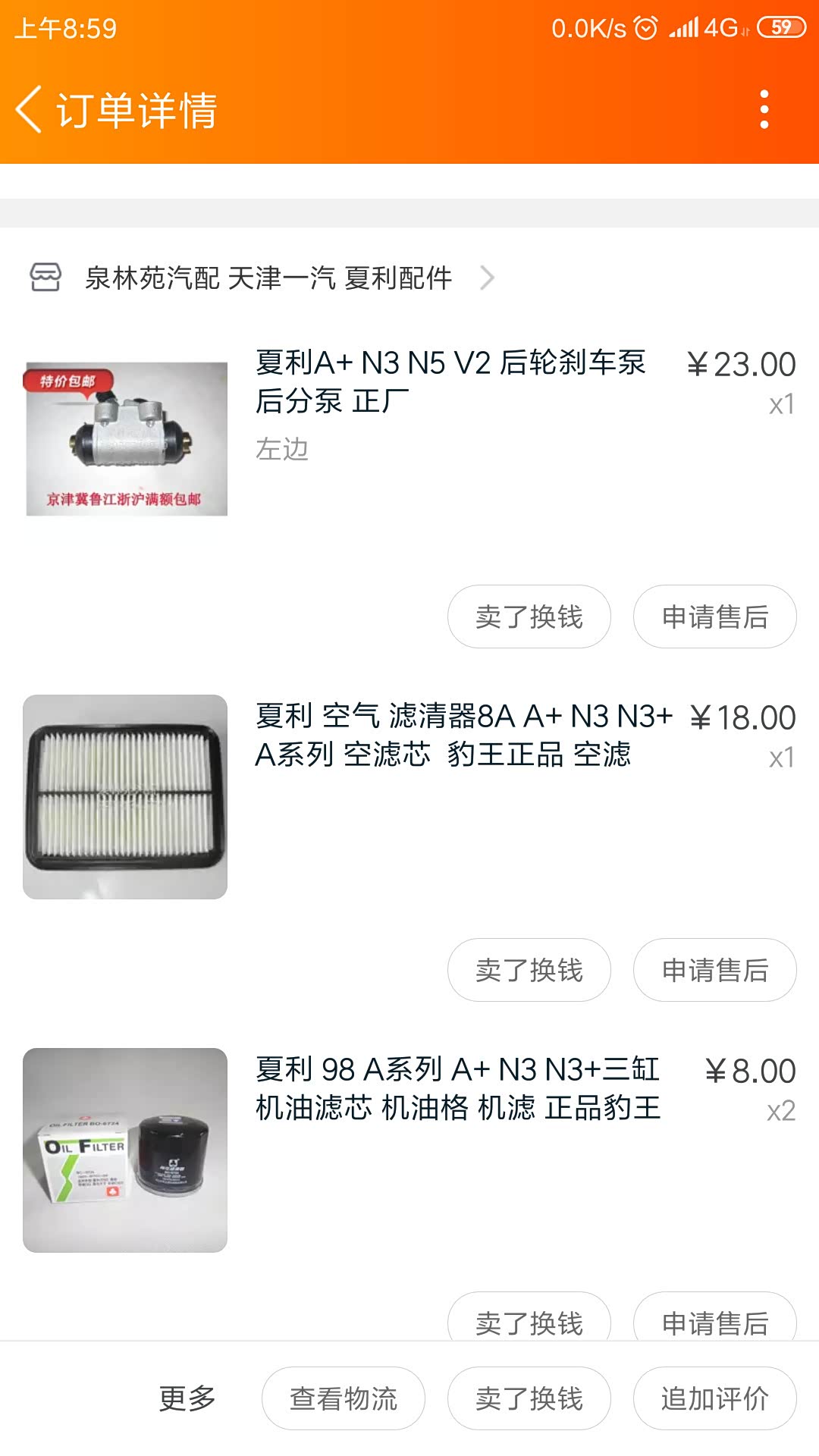Viewport: 819px width, 1456px height.
Task: View shipping with the 查看物流 button
Action: pos(344,1398)
